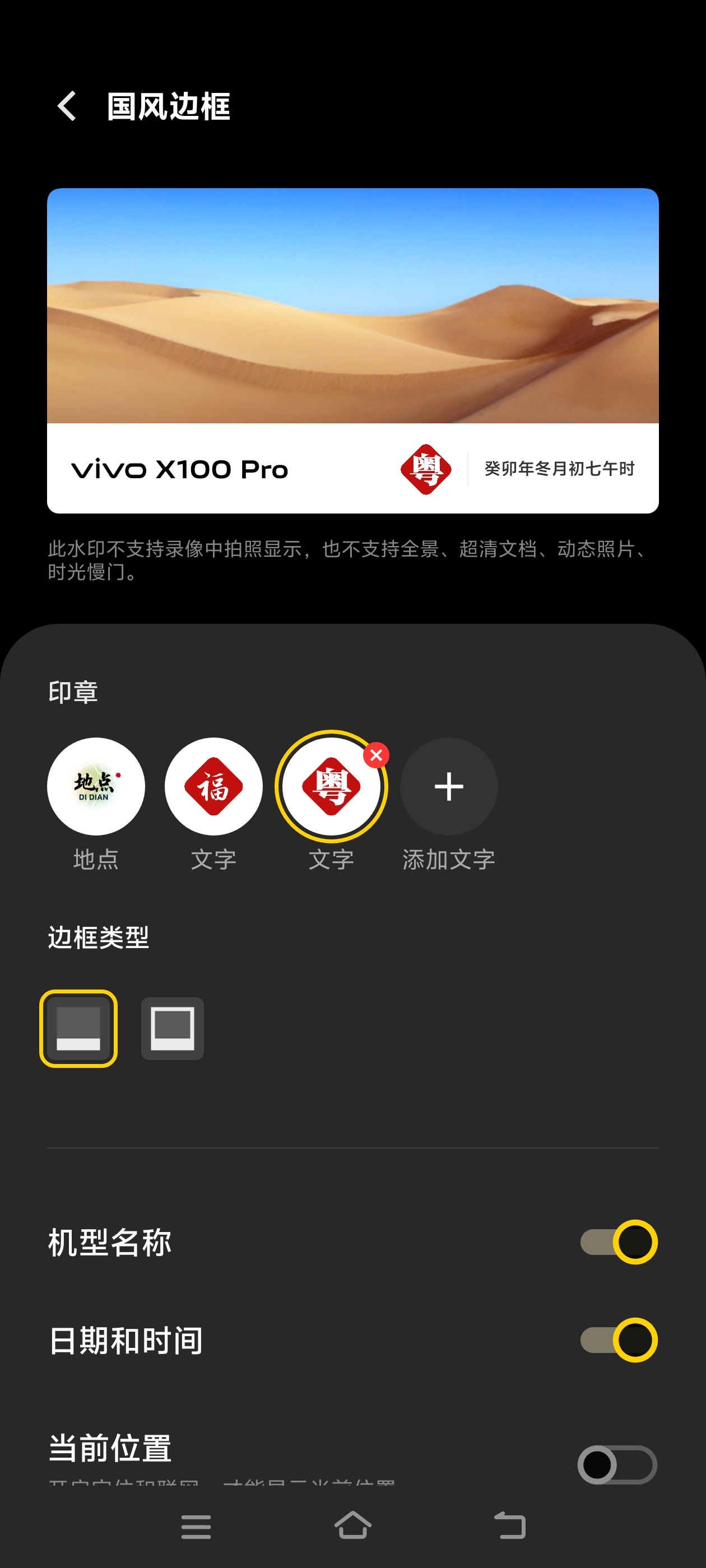The image size is (706, 1568).
Task: Select the full-border frame type
Action: click(173, 1028)
